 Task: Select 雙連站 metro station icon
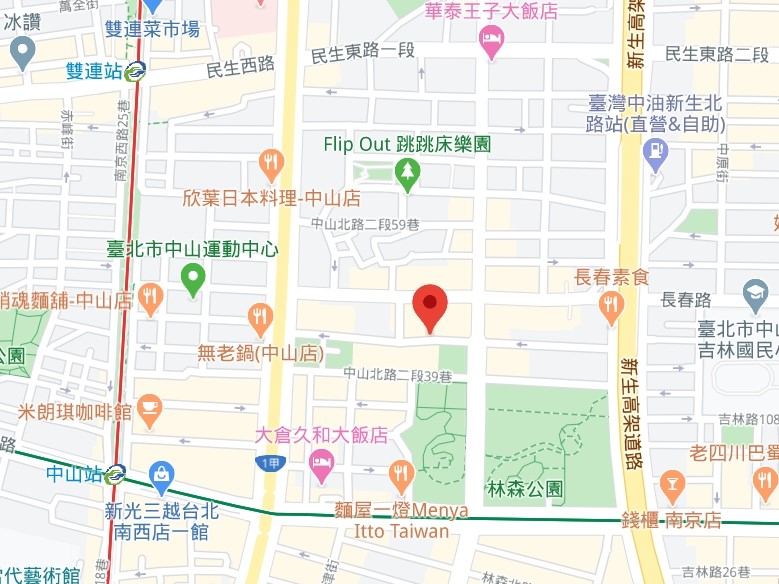click(x=136, y=70)
